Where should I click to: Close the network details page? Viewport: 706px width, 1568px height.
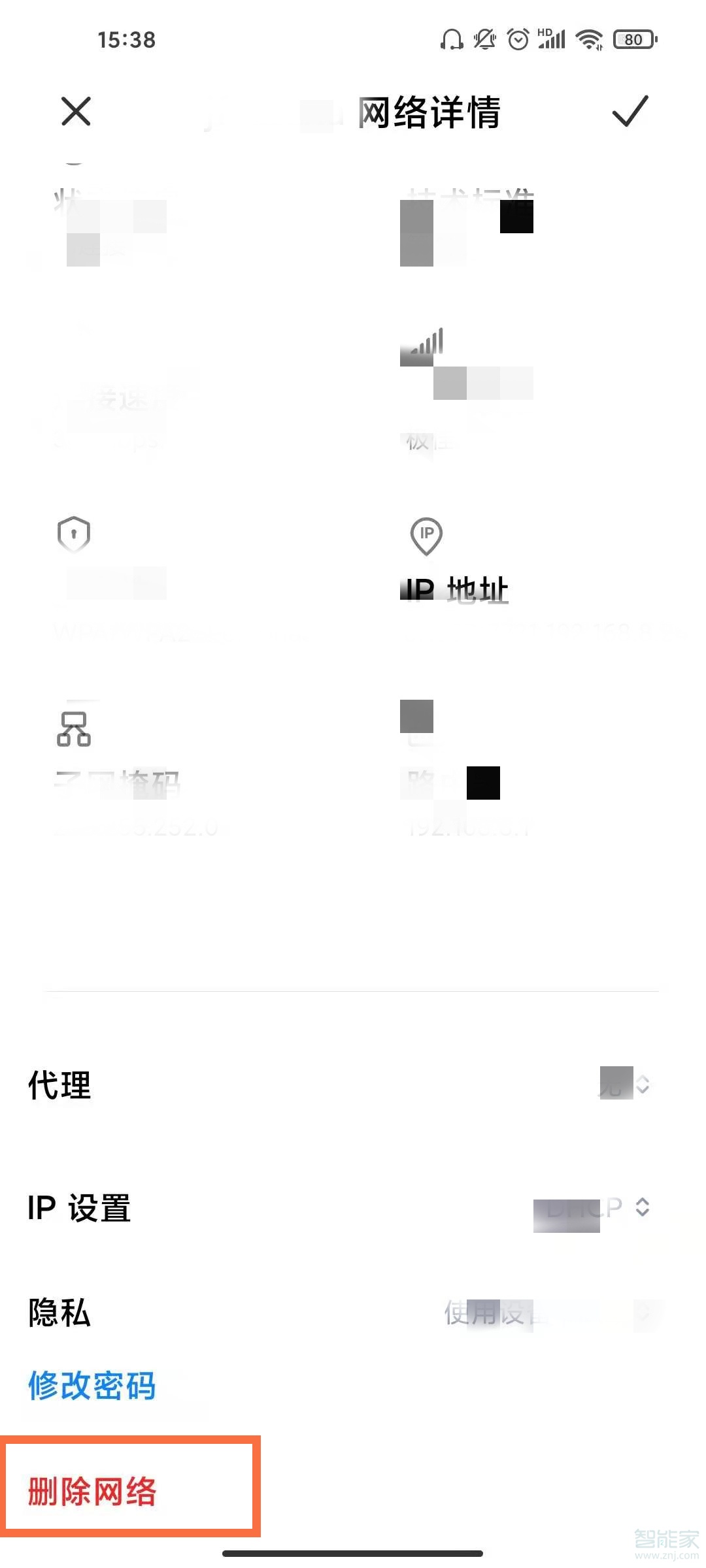(x=76, y=111)
